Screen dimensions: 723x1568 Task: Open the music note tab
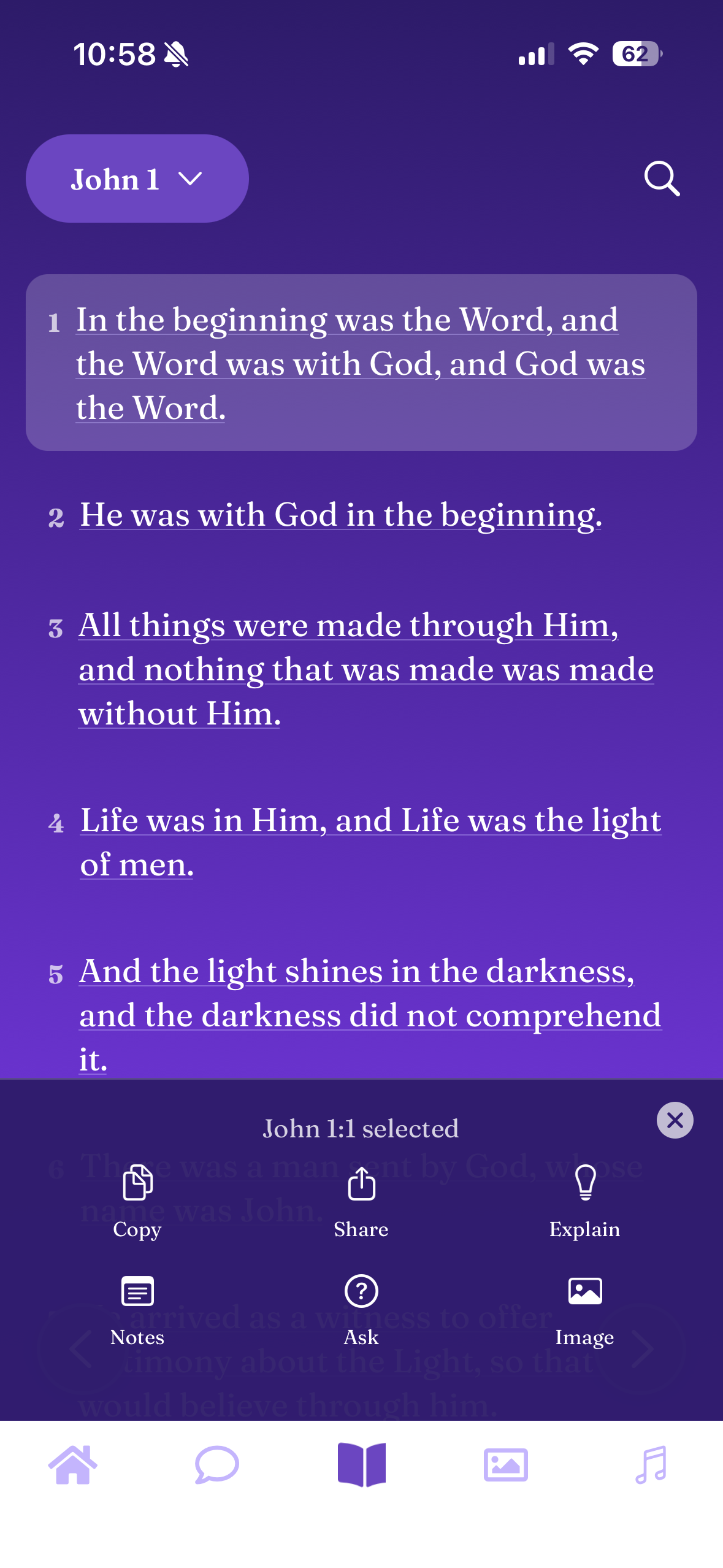(x=651, y=1464)
